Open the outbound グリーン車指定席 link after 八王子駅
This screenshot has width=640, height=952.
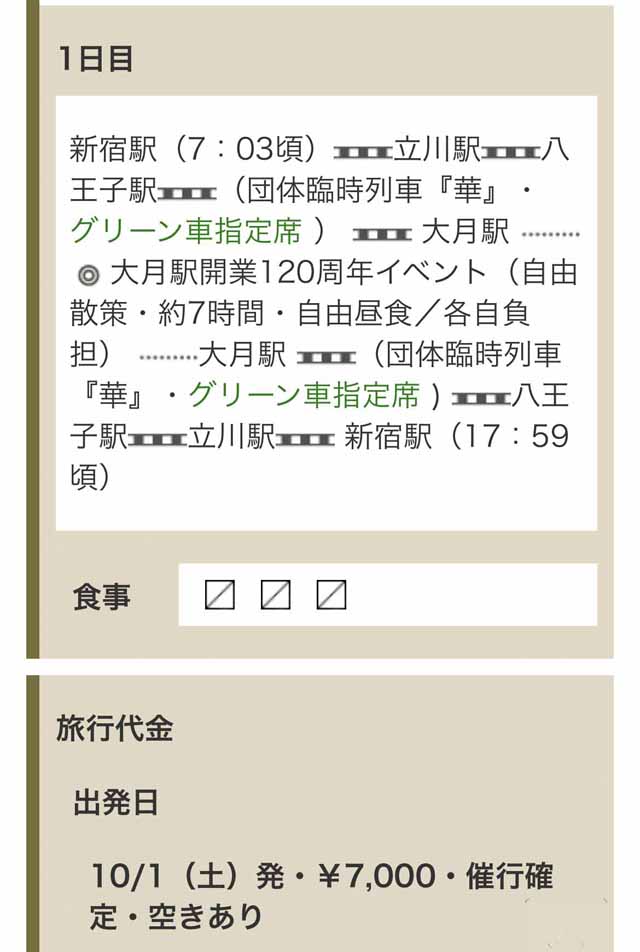[185, 232]
